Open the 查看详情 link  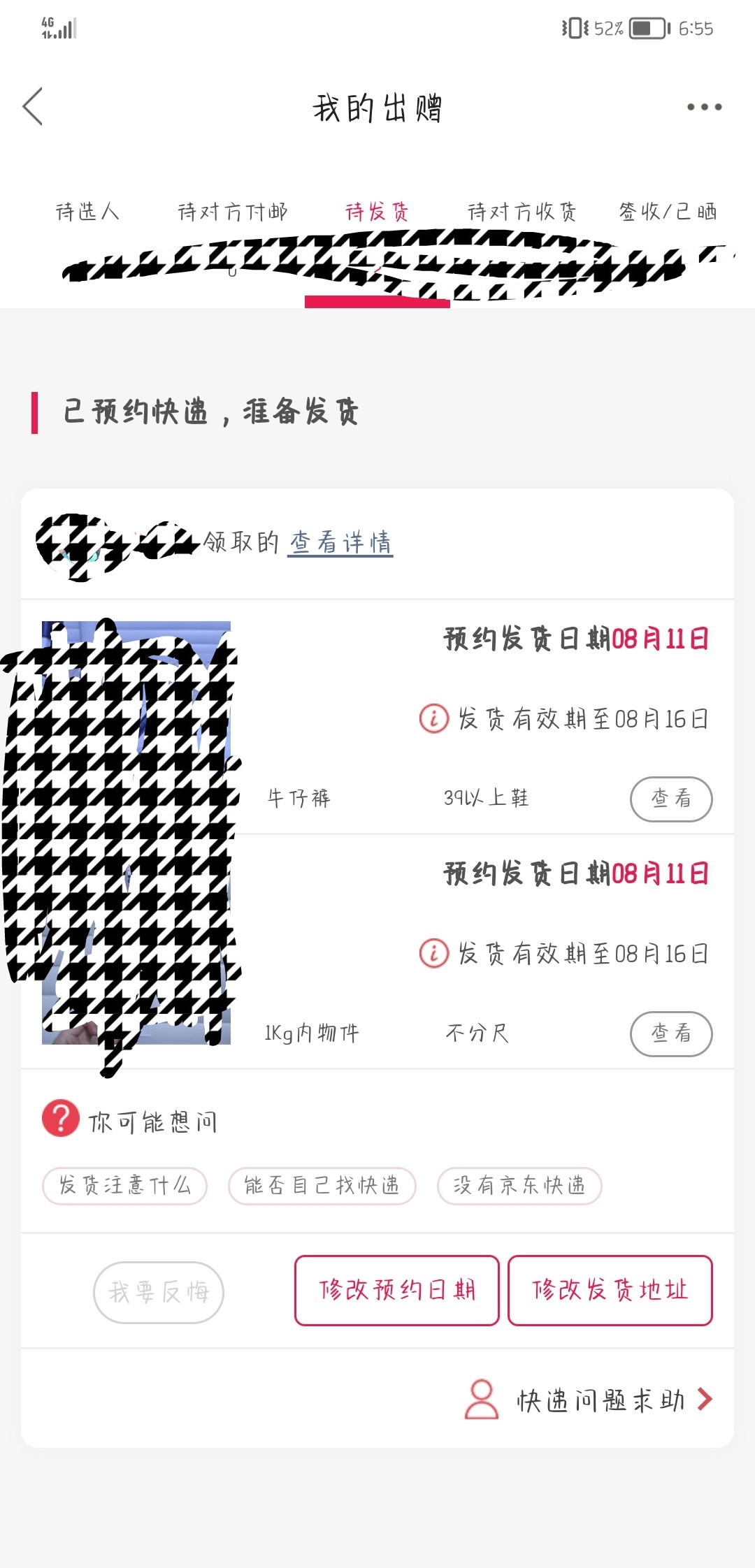coord(340,542)
